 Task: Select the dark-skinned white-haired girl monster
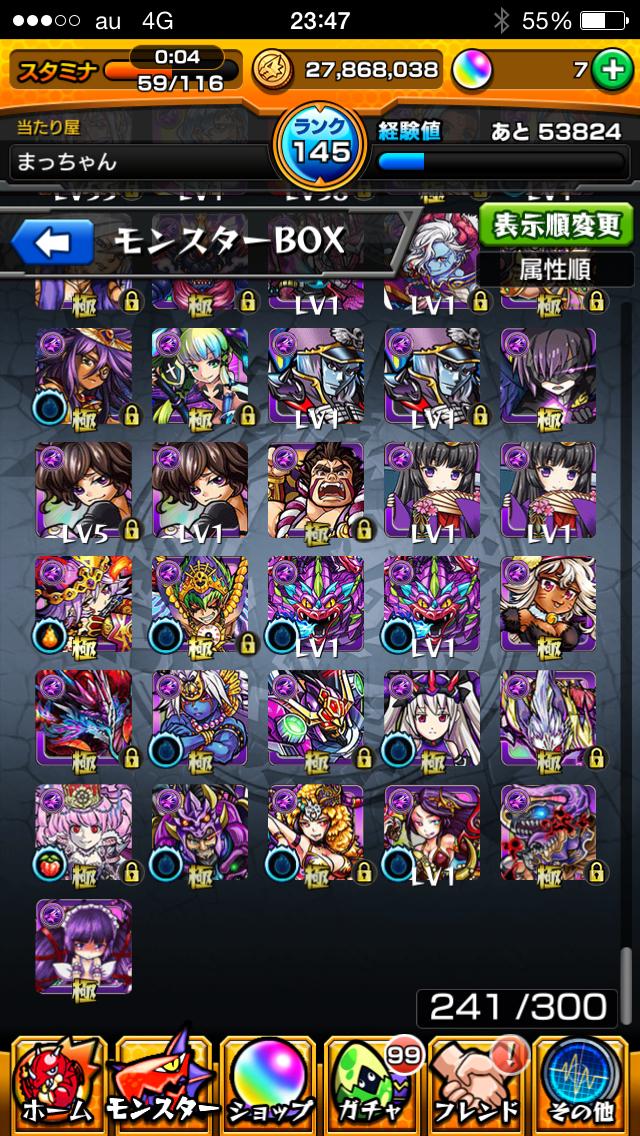click(x=548, y=604)
